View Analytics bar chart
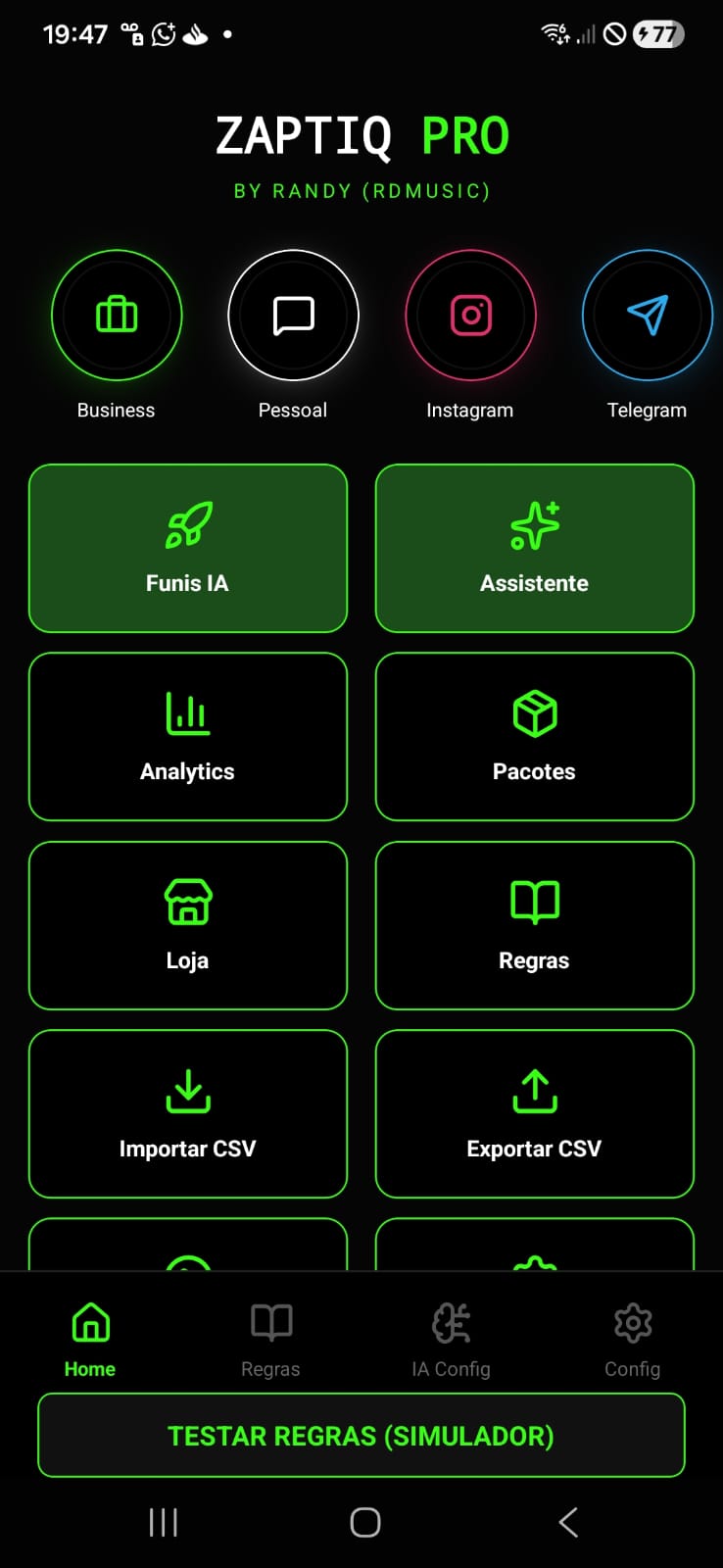The width and height of the screenshot is (723, 1568). [187, 735]
